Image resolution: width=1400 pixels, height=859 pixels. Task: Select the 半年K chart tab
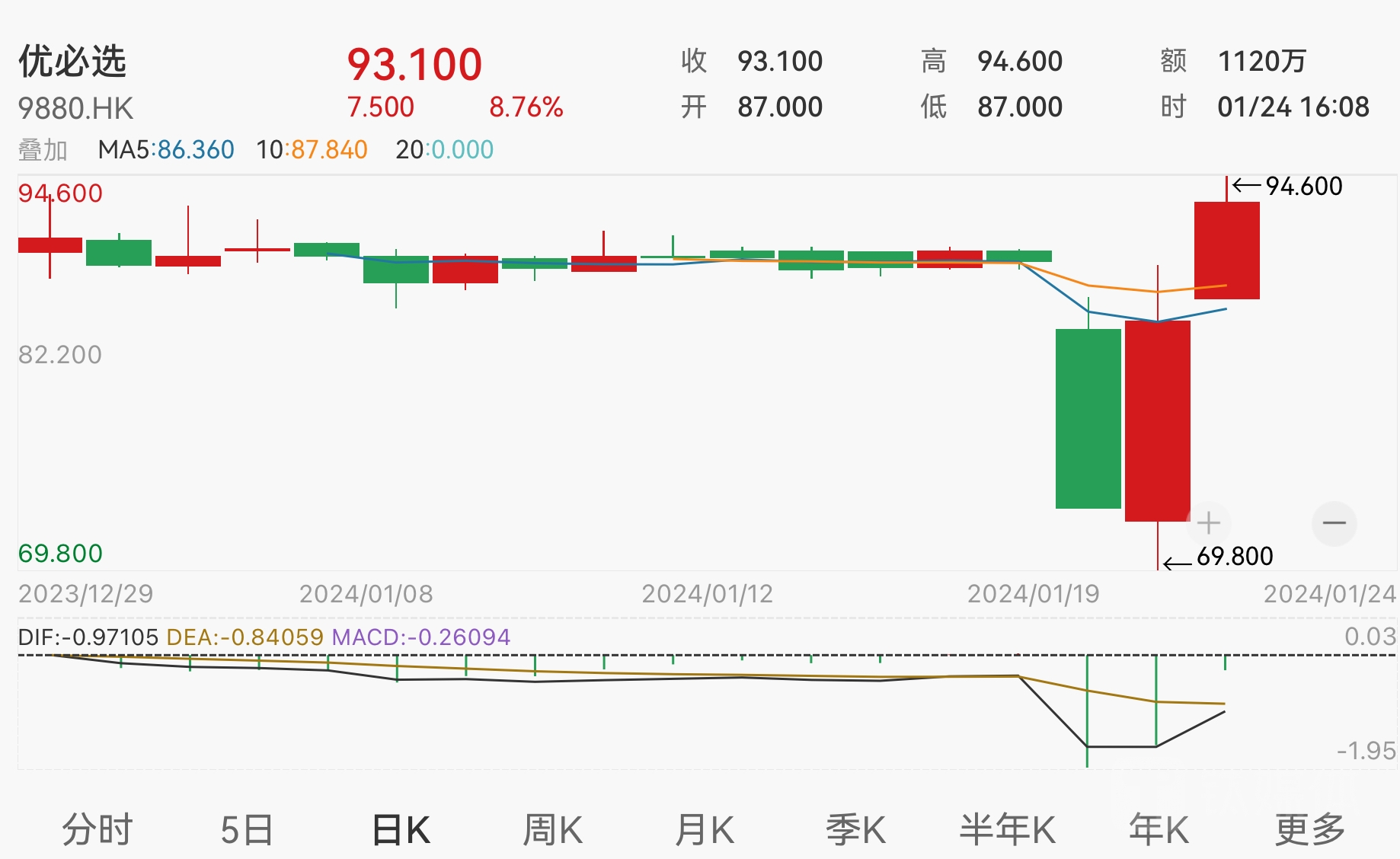point(1007,829)
